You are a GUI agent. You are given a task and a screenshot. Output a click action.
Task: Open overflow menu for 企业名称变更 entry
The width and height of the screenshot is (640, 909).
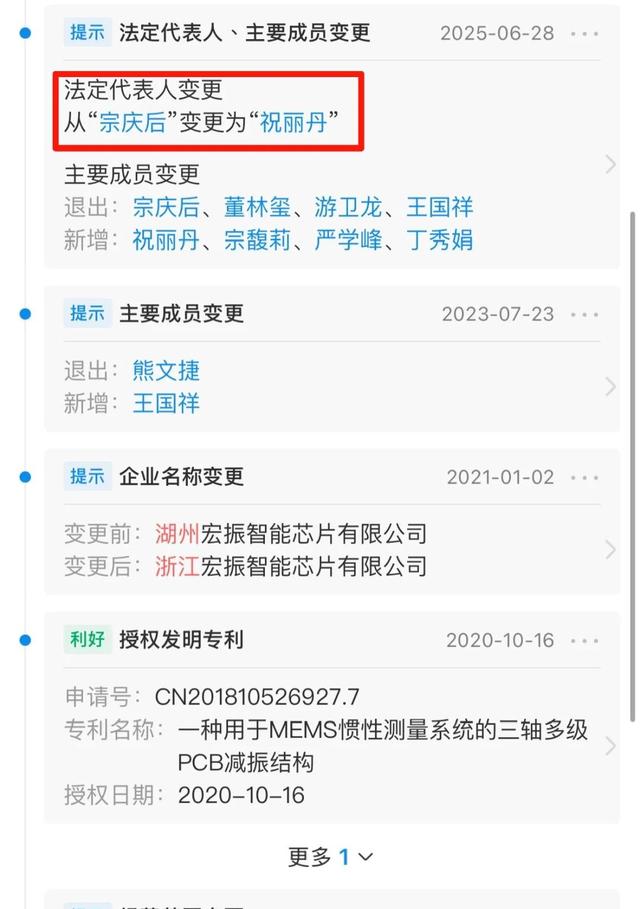click(x=585, y=477)
